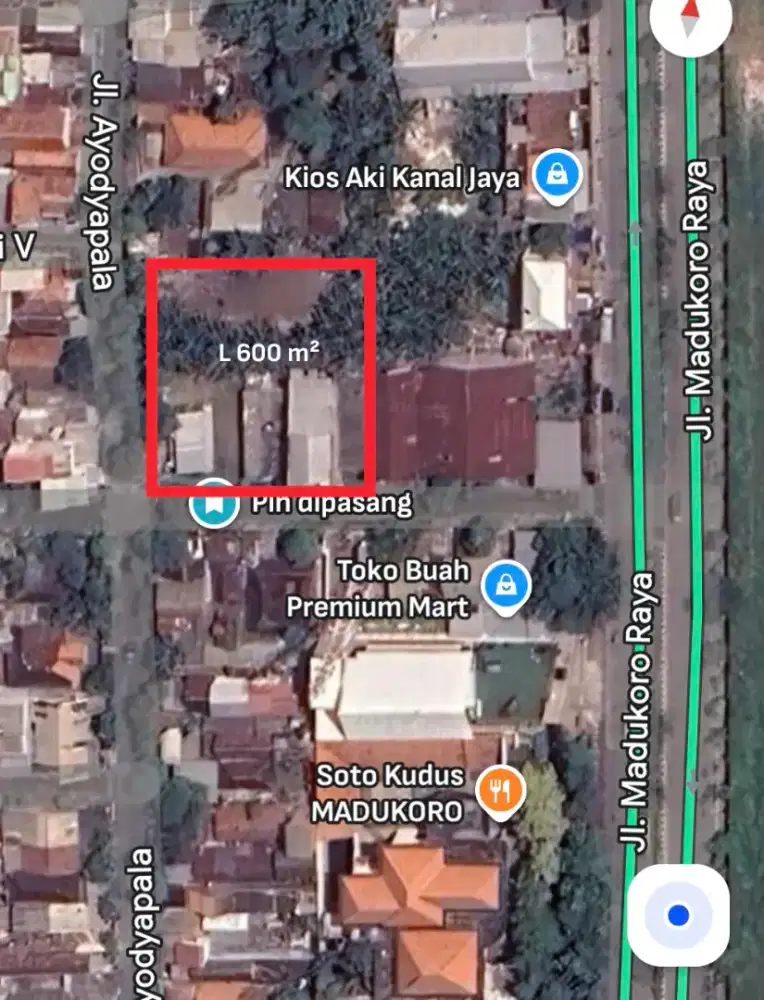
Task: Tap the white circular location button background
Action: 679,913
